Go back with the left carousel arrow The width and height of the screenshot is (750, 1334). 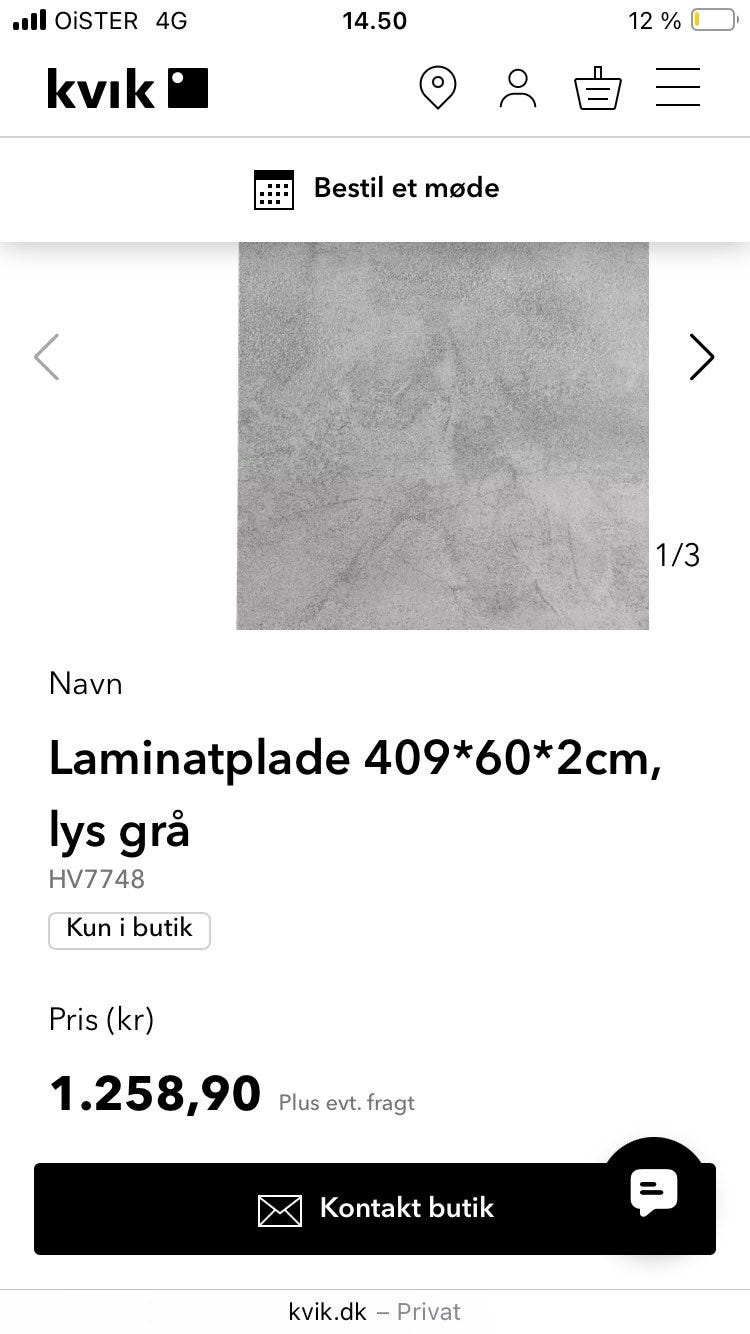(47, 357)
